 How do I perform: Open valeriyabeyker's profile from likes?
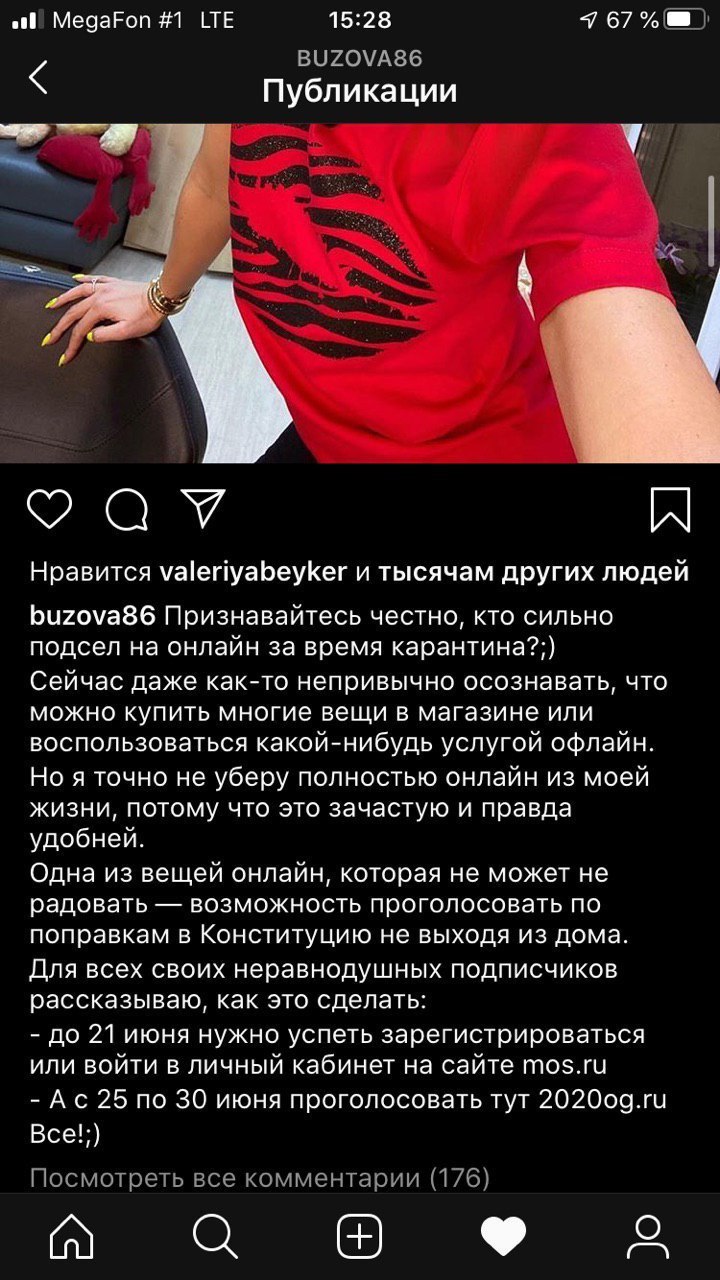[x=253, y=572]
